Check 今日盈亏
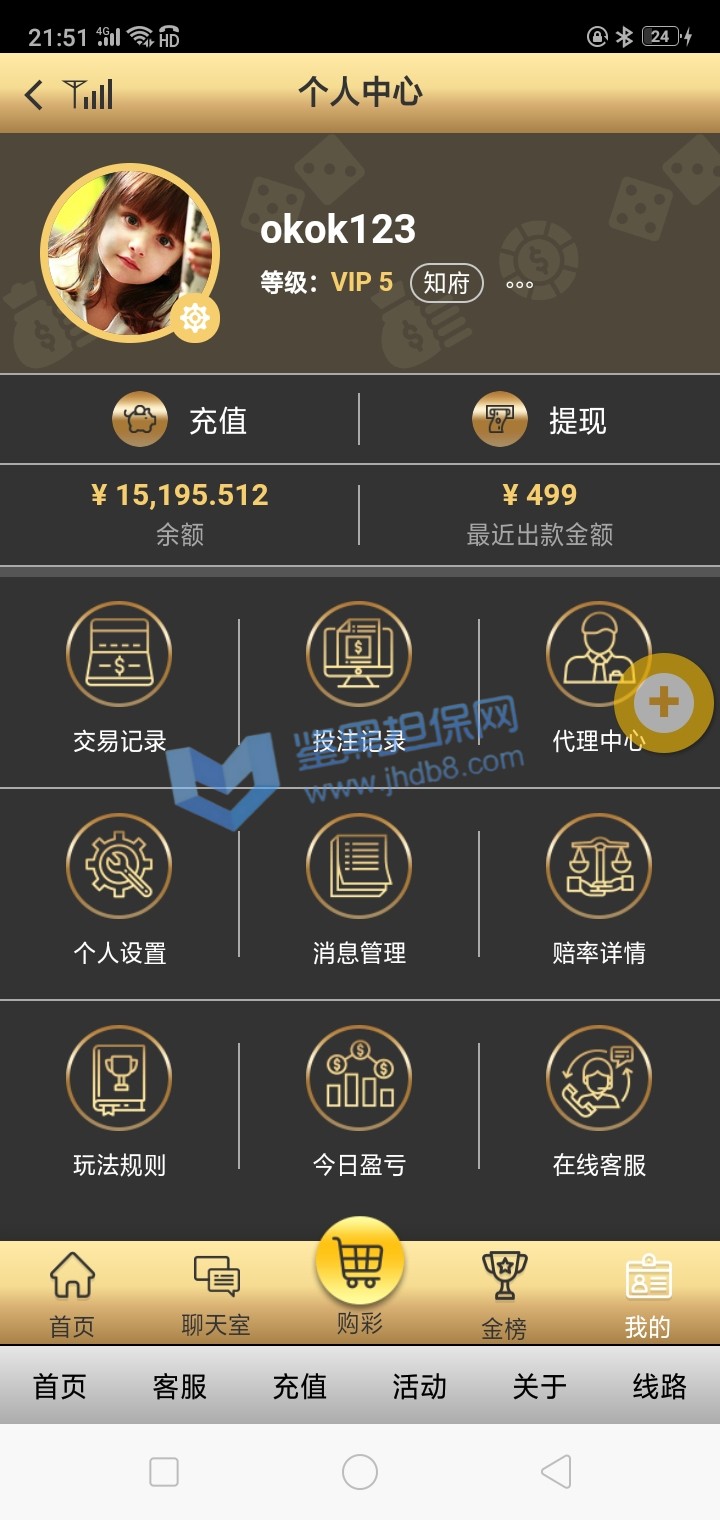 point(359,1102)
